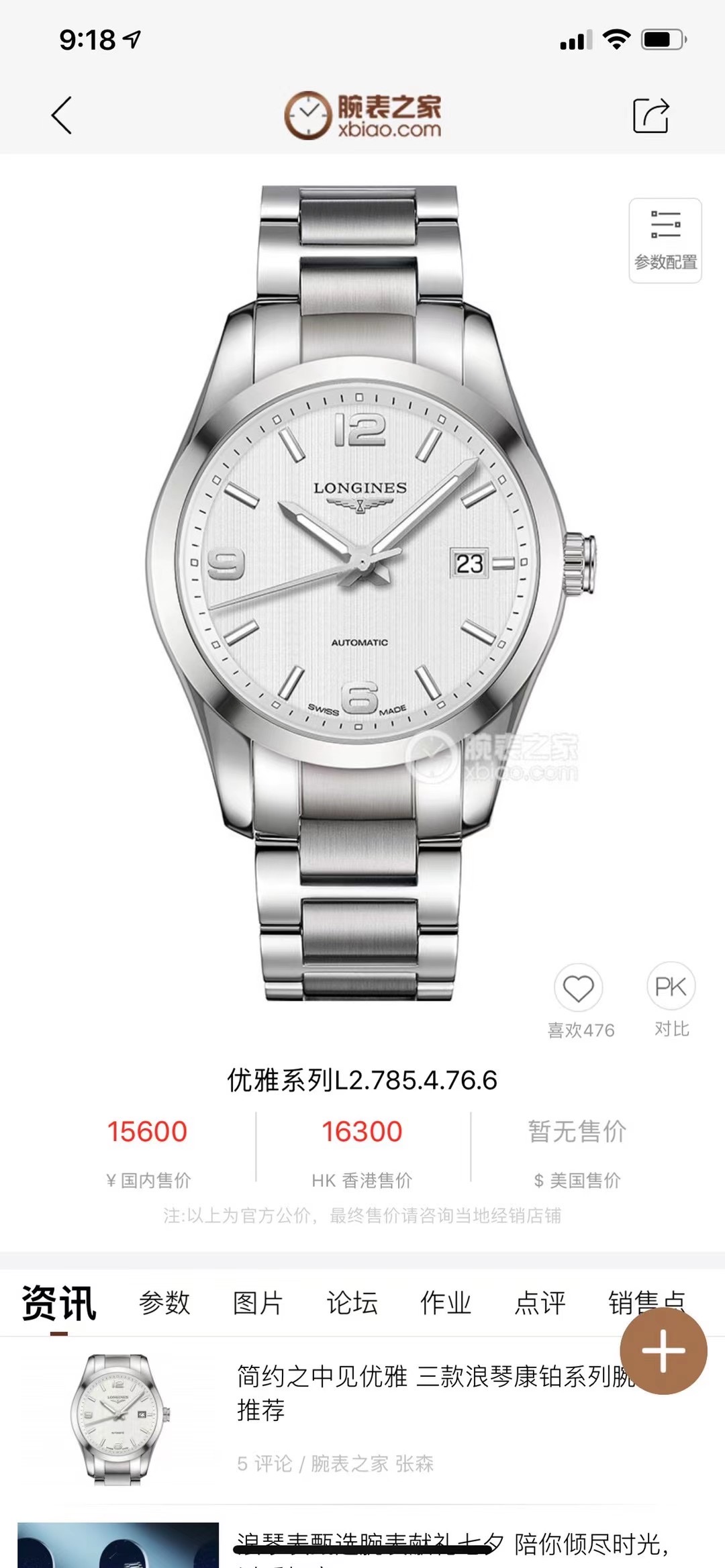Switch to the 参数 tab
This screenshot has height=1568, width=725.
click(x=164, y=1303)
